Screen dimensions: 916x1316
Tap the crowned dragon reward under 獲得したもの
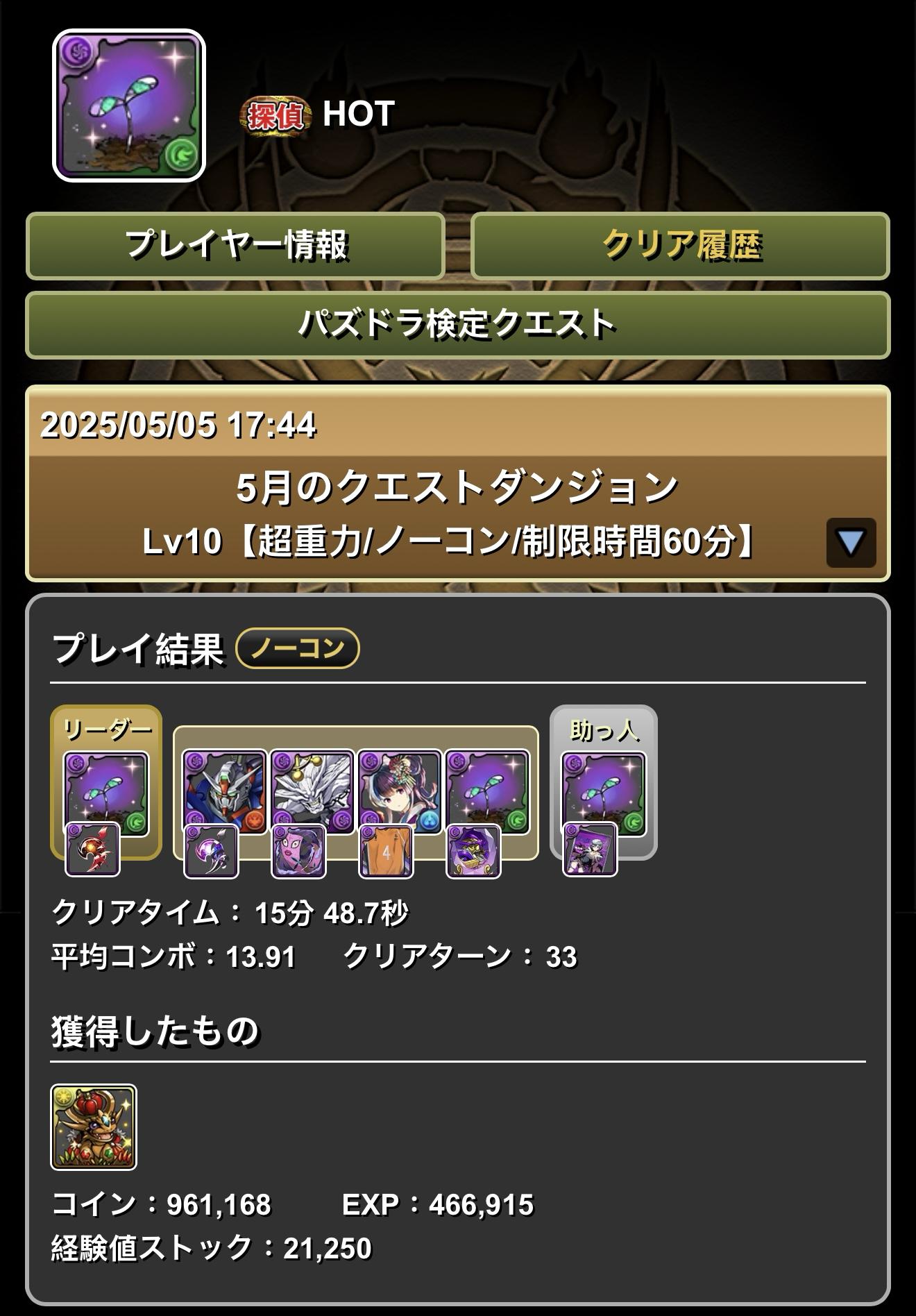(94, 1127)
